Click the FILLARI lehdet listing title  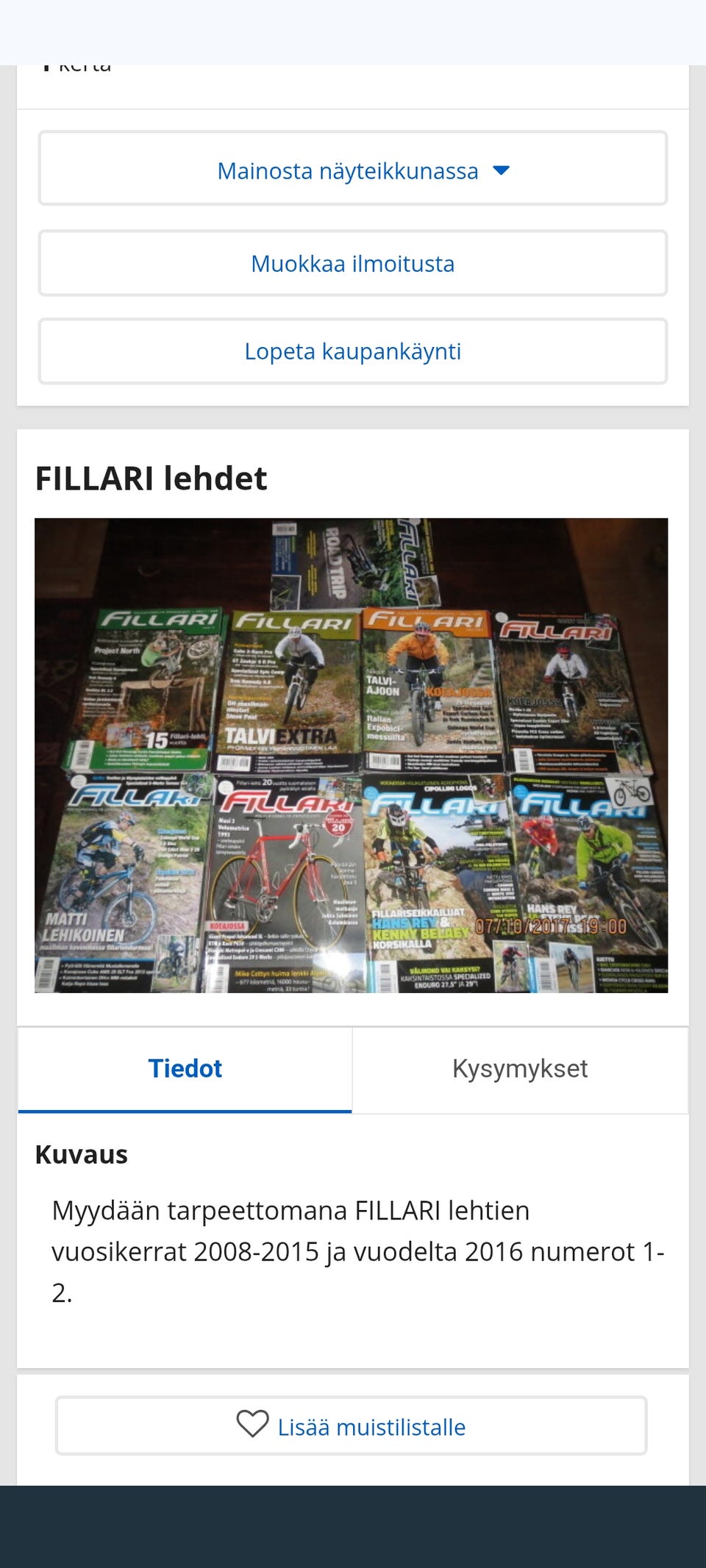click(151, 478)
